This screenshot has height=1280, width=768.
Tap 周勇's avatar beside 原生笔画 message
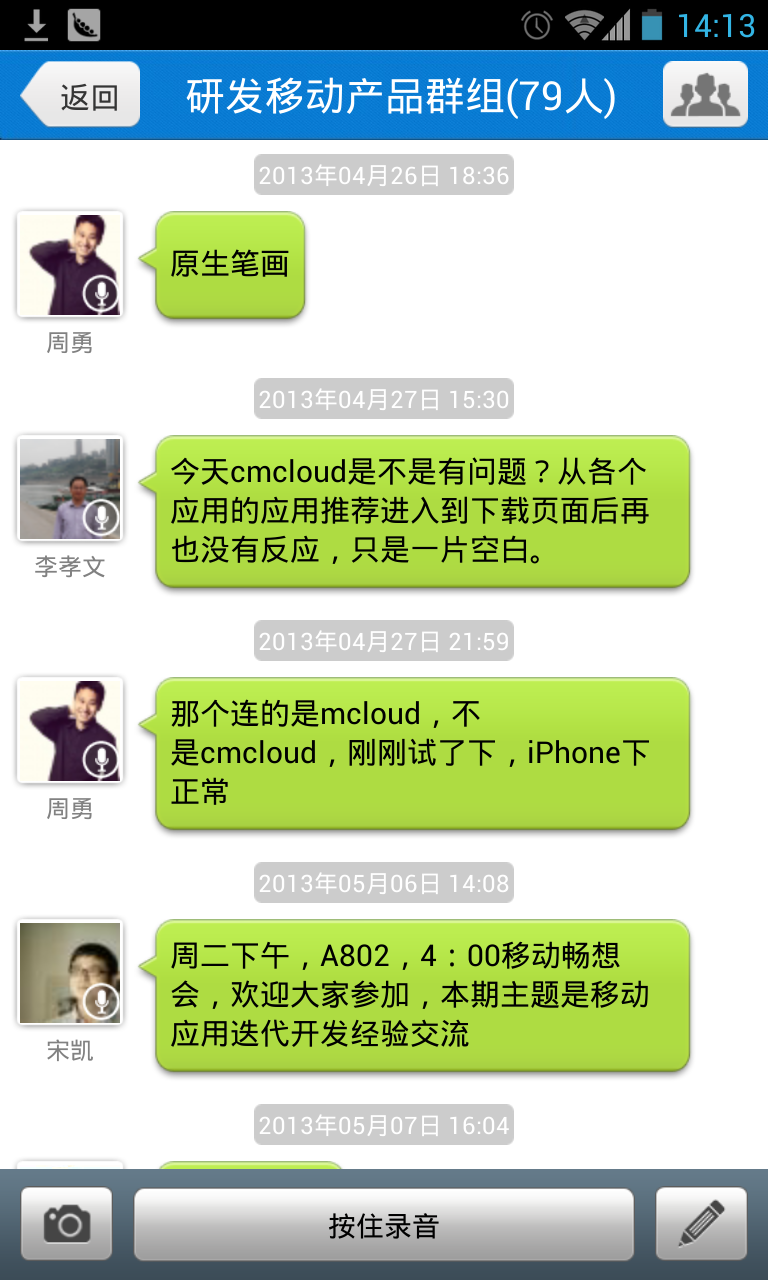70,264
